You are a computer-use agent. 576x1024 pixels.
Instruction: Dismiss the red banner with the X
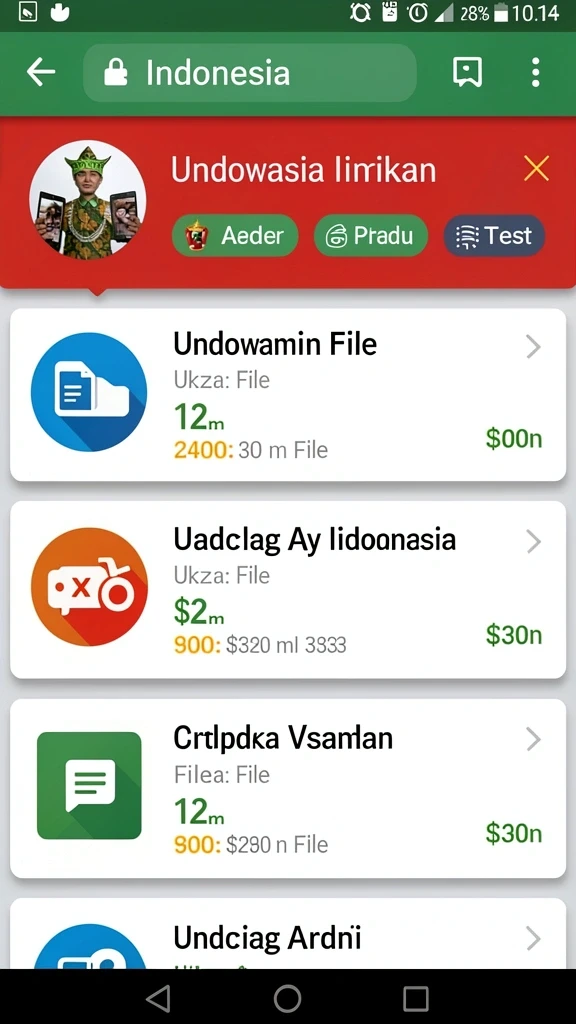pos(536,168)
